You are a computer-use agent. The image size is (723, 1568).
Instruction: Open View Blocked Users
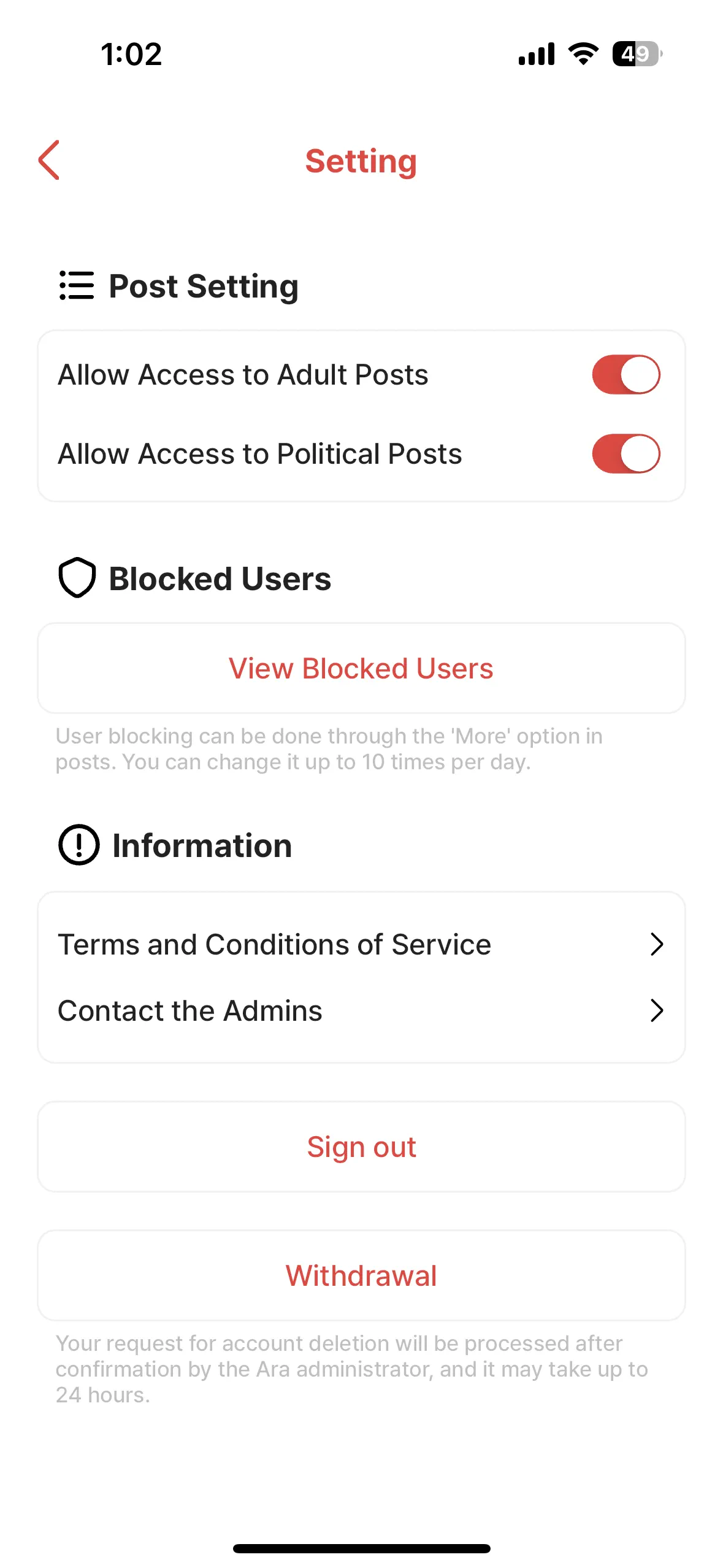361,668
